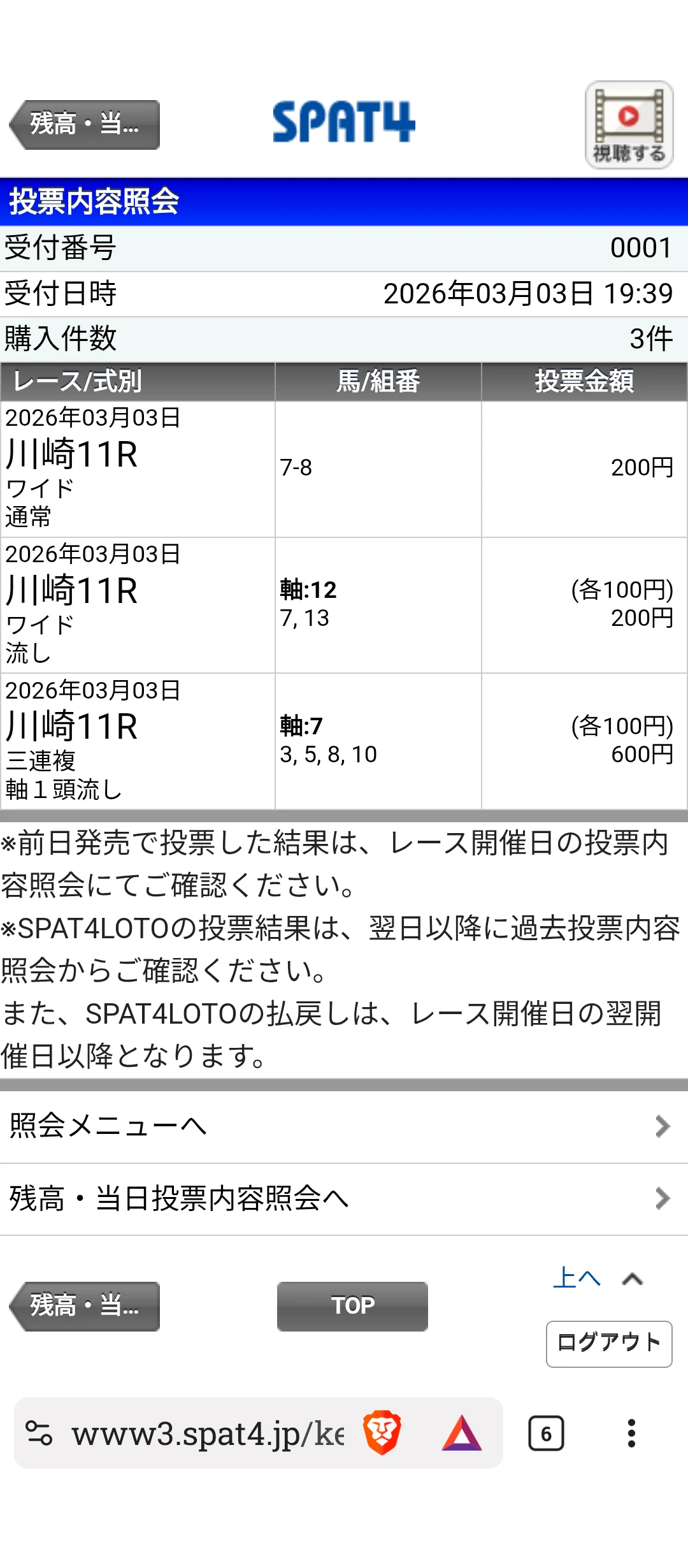Open Brave Shields lion icon
This screenshot has height=1568, width=688.
(x=382, y=1434)
